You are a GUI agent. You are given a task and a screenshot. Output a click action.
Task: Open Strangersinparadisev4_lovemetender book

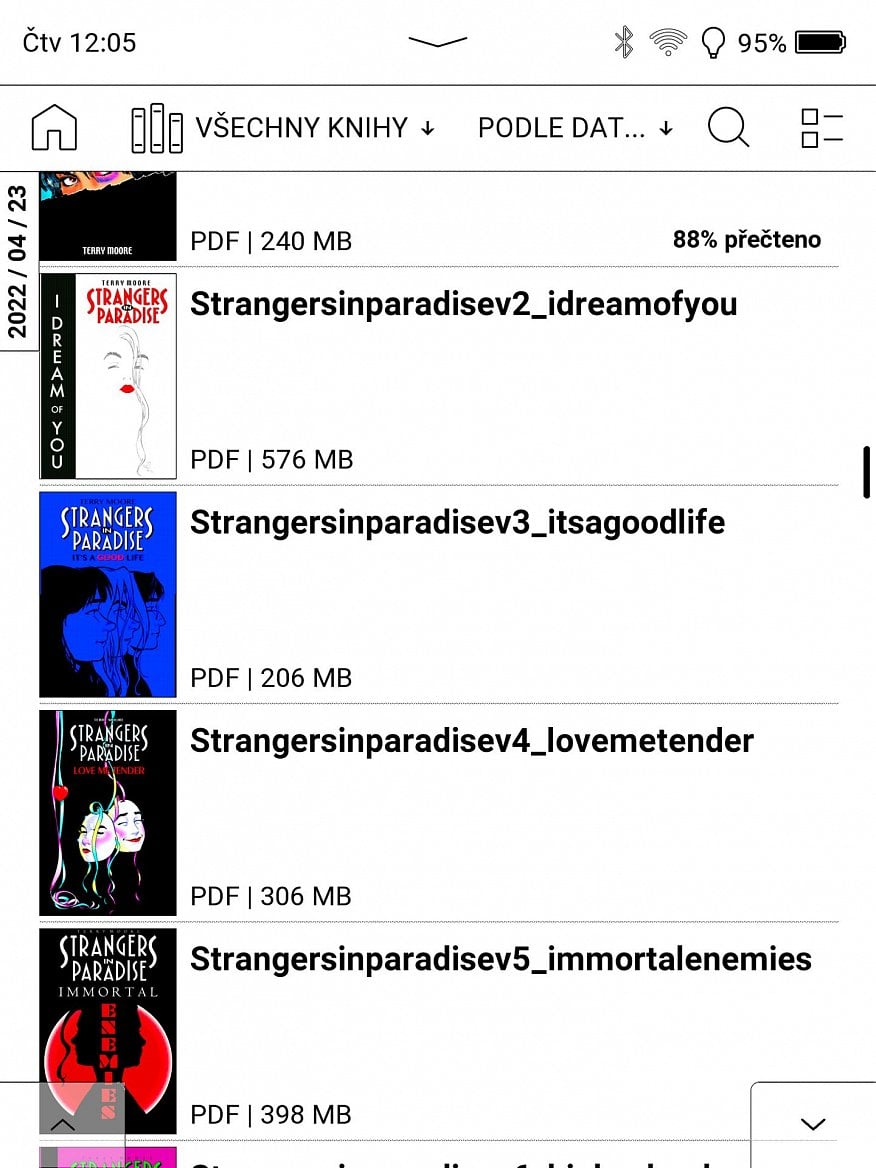(x=471, y=741)
